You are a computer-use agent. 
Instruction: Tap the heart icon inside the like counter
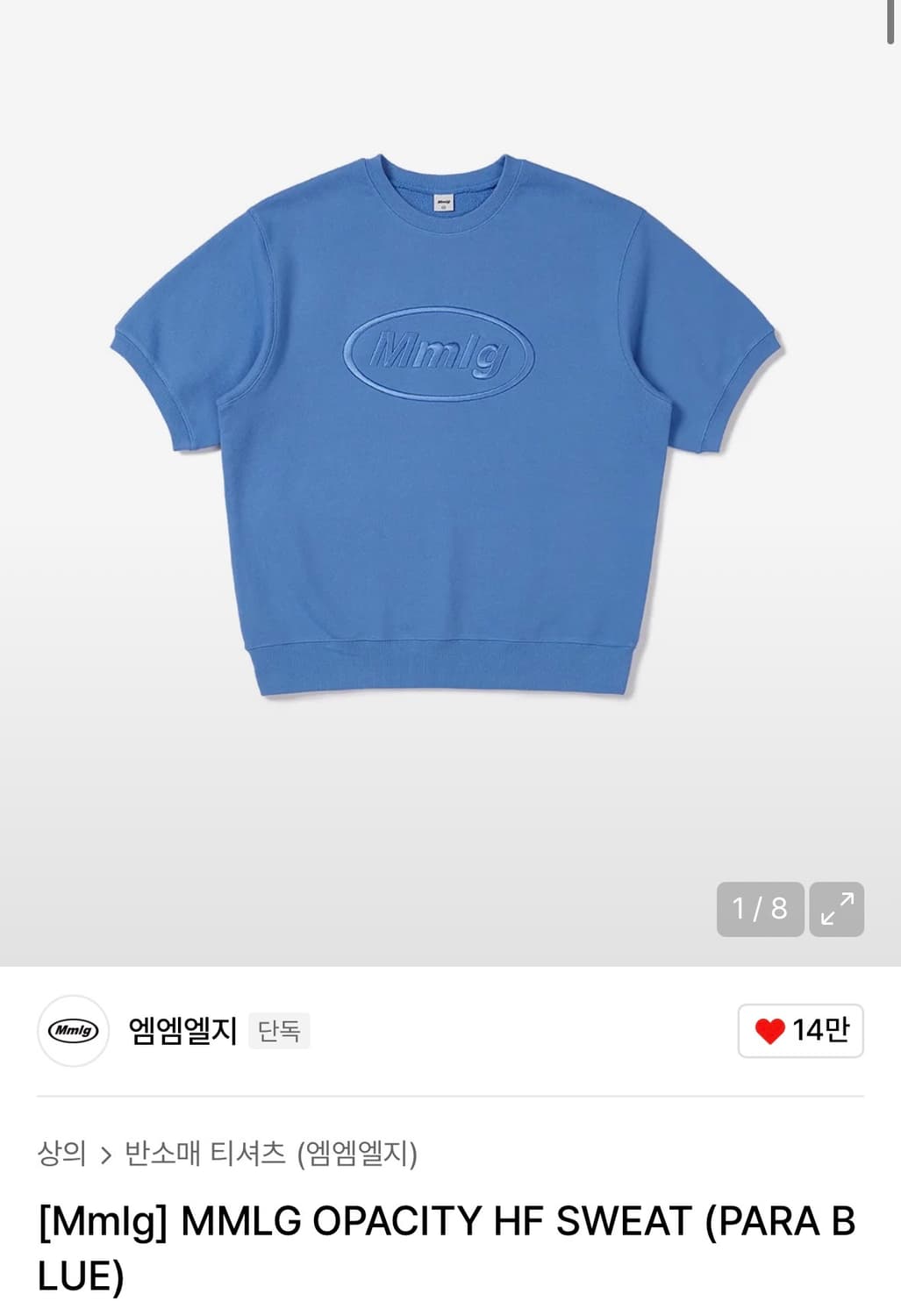pyautogui.click(x=772, y=1032)
